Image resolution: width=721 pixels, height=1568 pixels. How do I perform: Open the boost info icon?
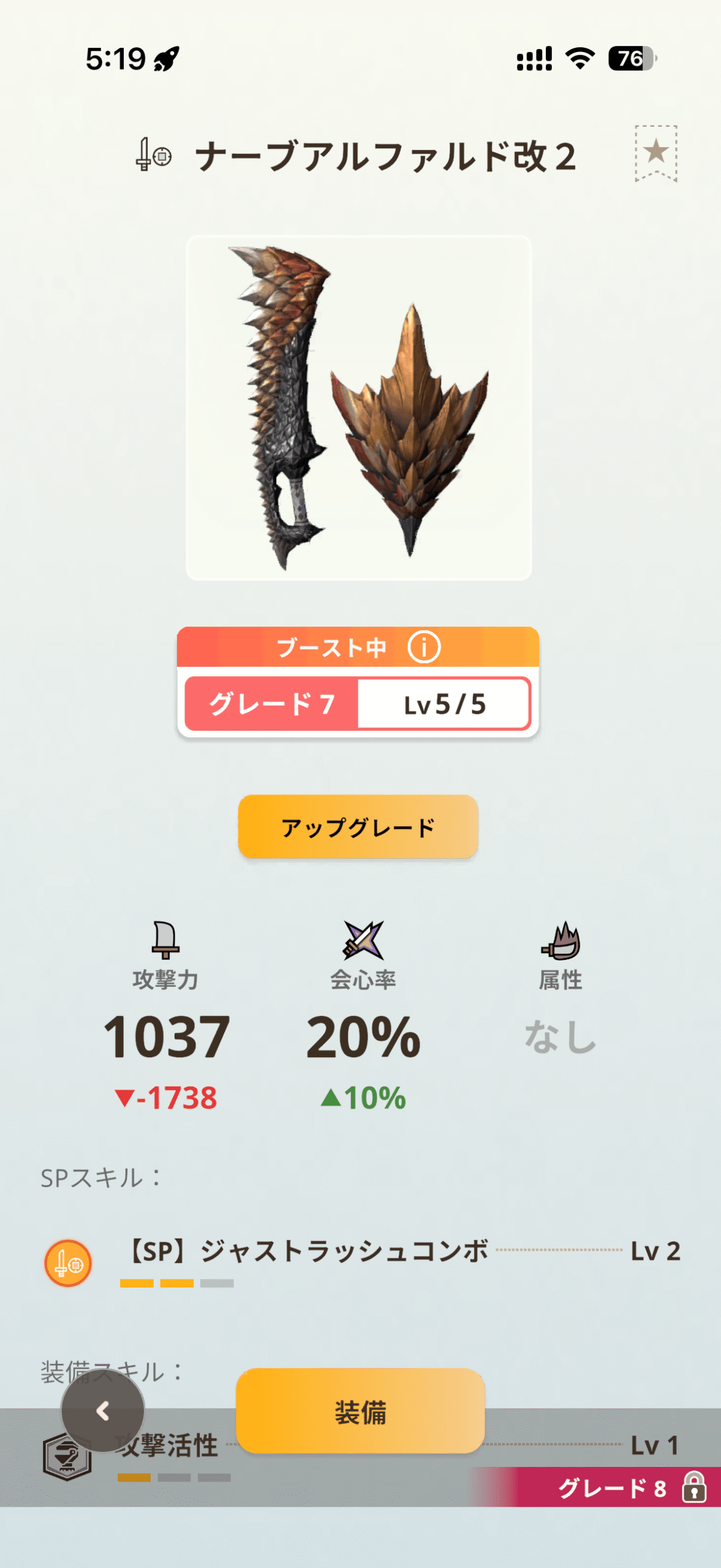pyautogui.click(x=424, y=647)
